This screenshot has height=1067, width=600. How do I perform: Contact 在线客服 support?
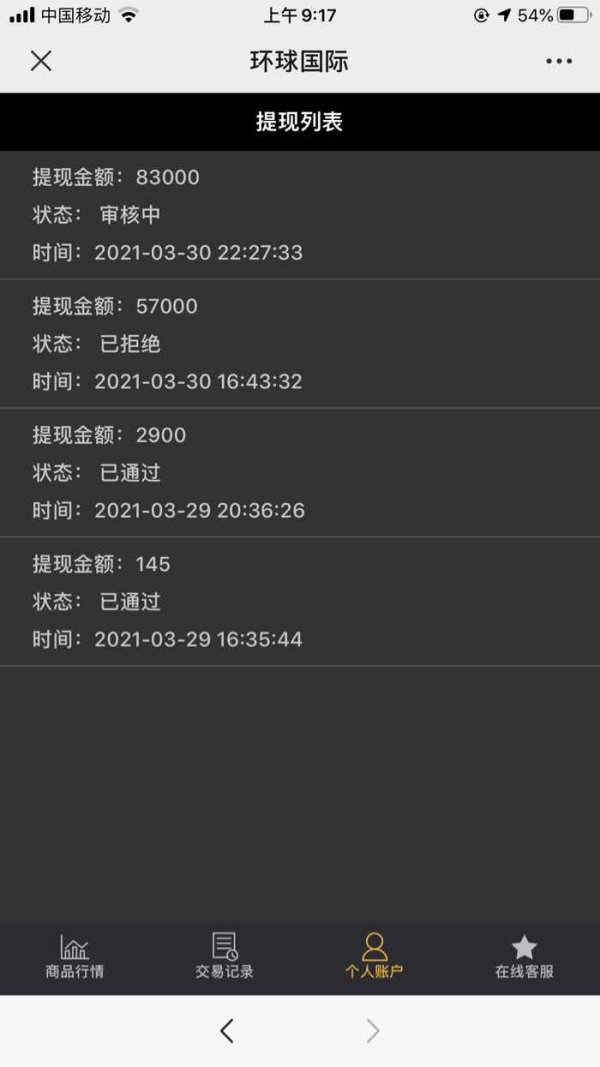(524, 956)
